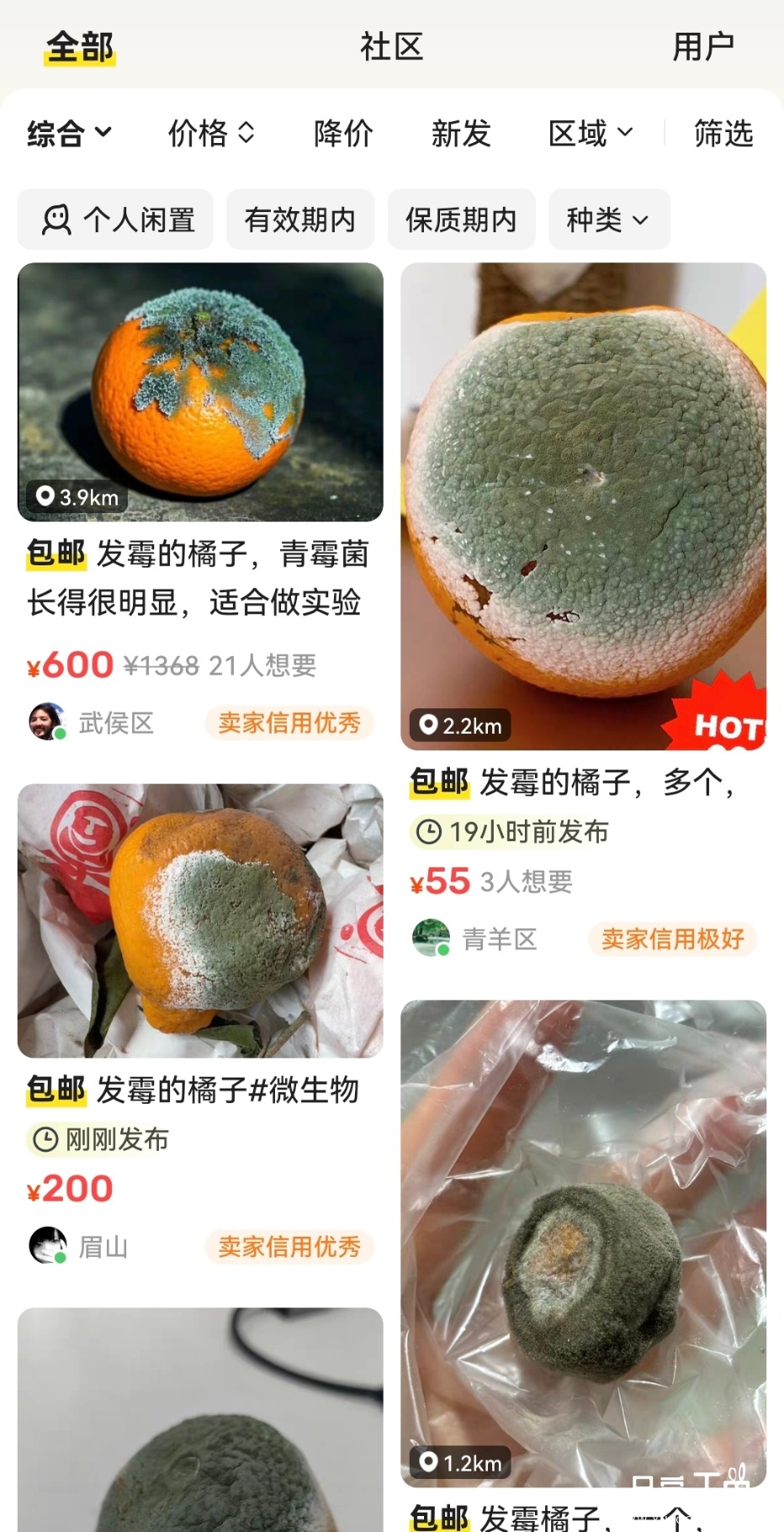Open the ¥200 listing from 眉山
This screenshot has width=784, height=1532.
click(x=200, y=920)
